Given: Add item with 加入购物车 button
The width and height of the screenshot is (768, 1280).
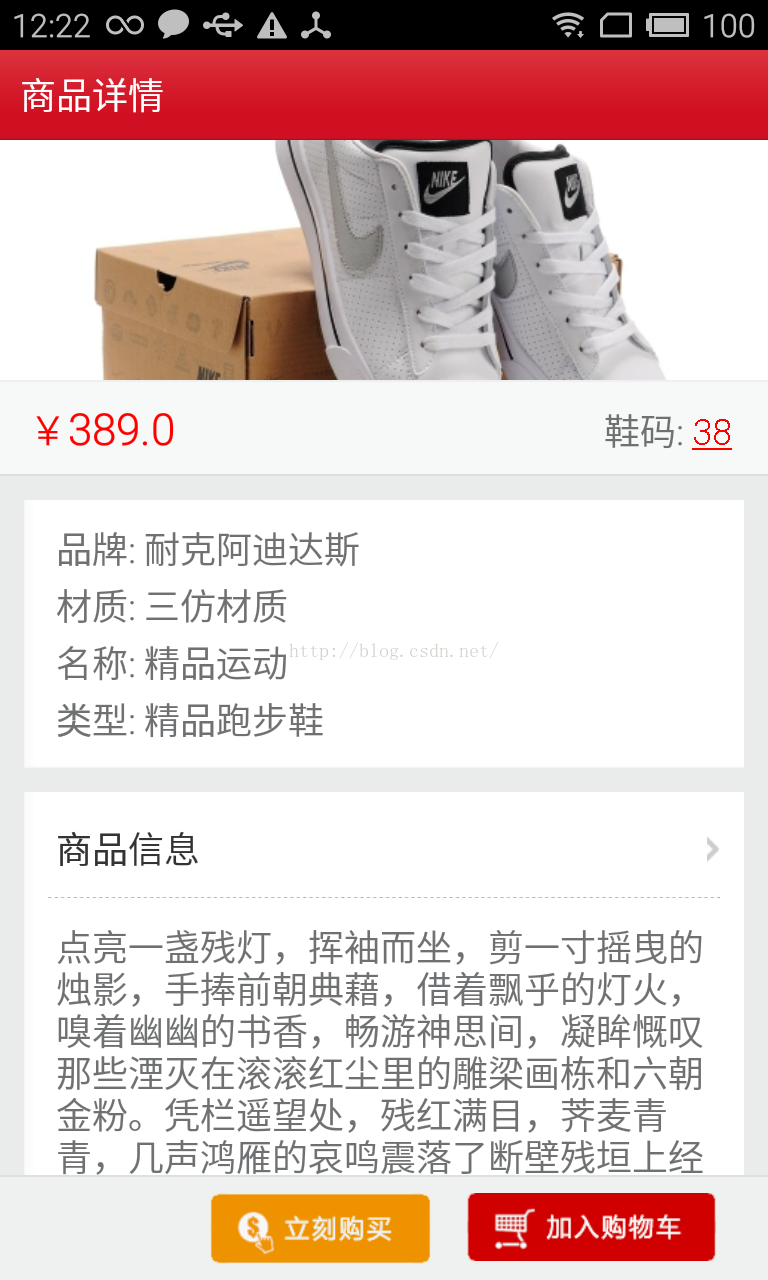Looking at the screenshot, I should tap(591, 1227).
